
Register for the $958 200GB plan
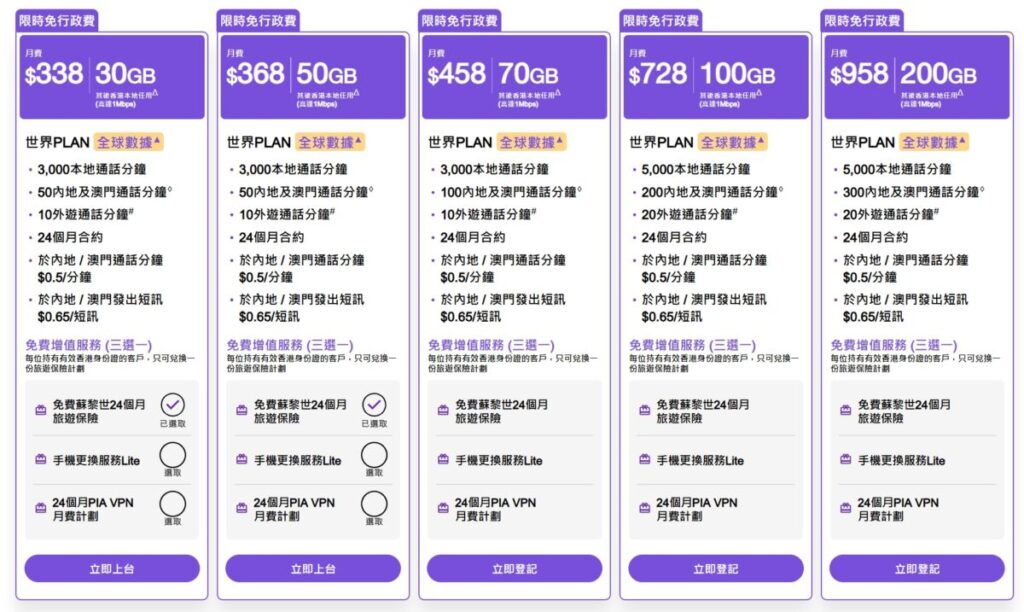pos(917,568)
